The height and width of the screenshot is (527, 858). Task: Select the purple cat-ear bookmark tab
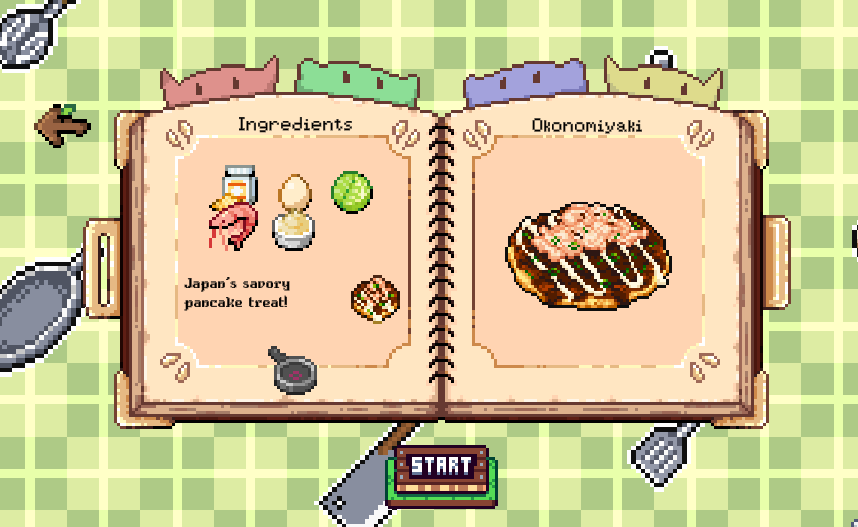[525, 82]
